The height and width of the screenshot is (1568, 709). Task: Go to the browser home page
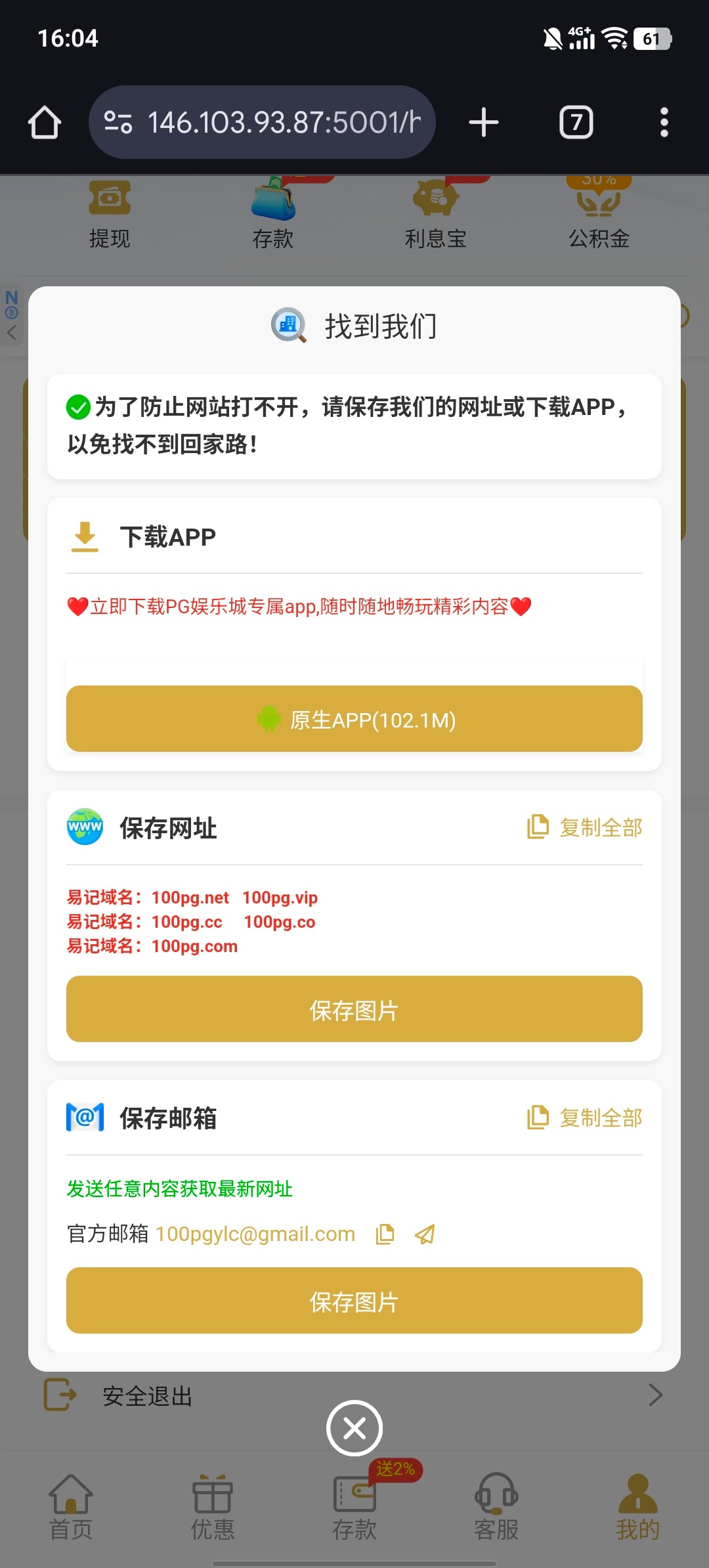tap(45, 122)
